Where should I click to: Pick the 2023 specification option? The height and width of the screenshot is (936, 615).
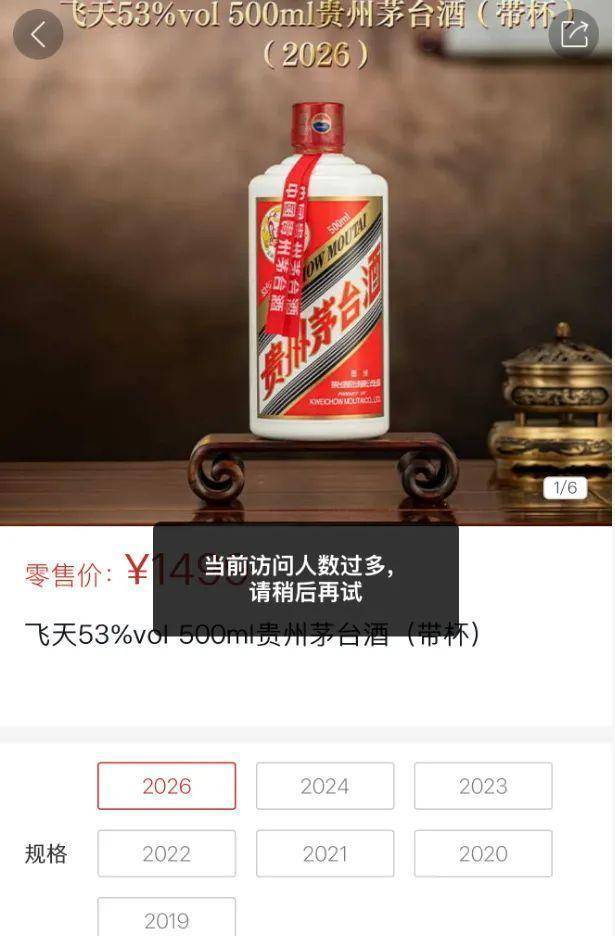483,786
